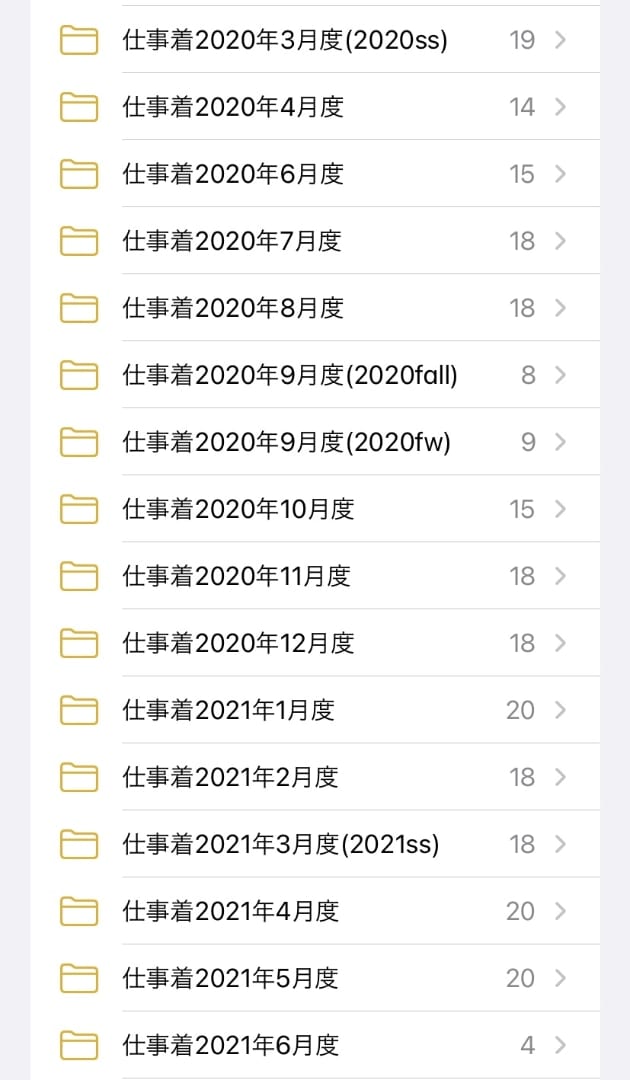View the 仕事着2020年10月度 folder

tap(315, 509)
